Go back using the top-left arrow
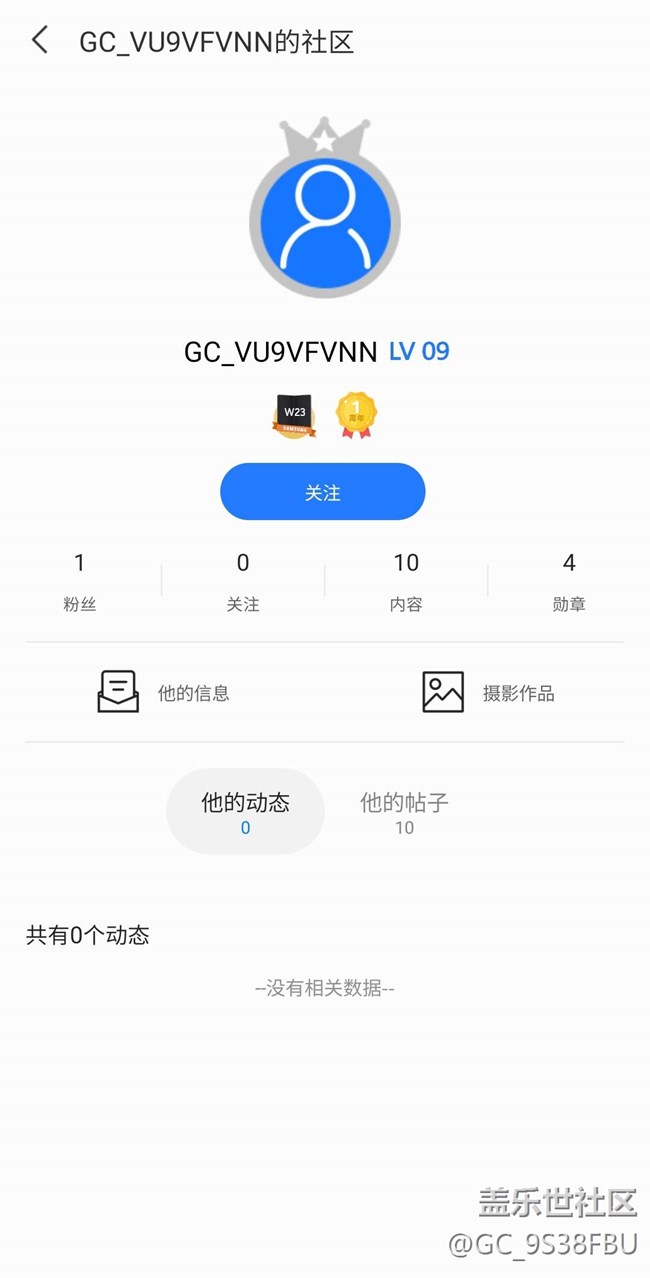Viewport: 650px width, 1278px height. click(x=40, y=41)
